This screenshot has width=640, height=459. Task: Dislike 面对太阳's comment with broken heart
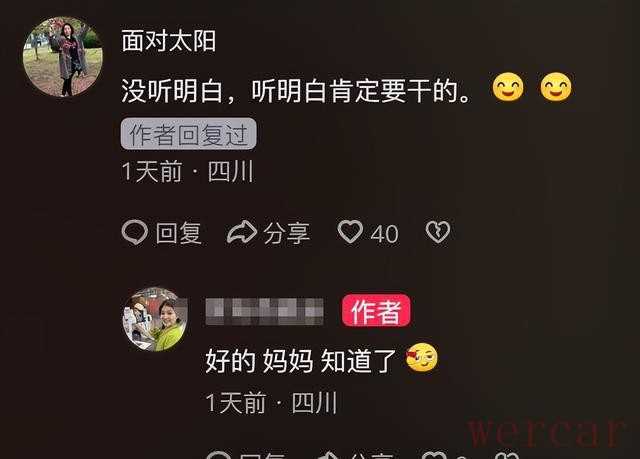click(x=437, y=233)
